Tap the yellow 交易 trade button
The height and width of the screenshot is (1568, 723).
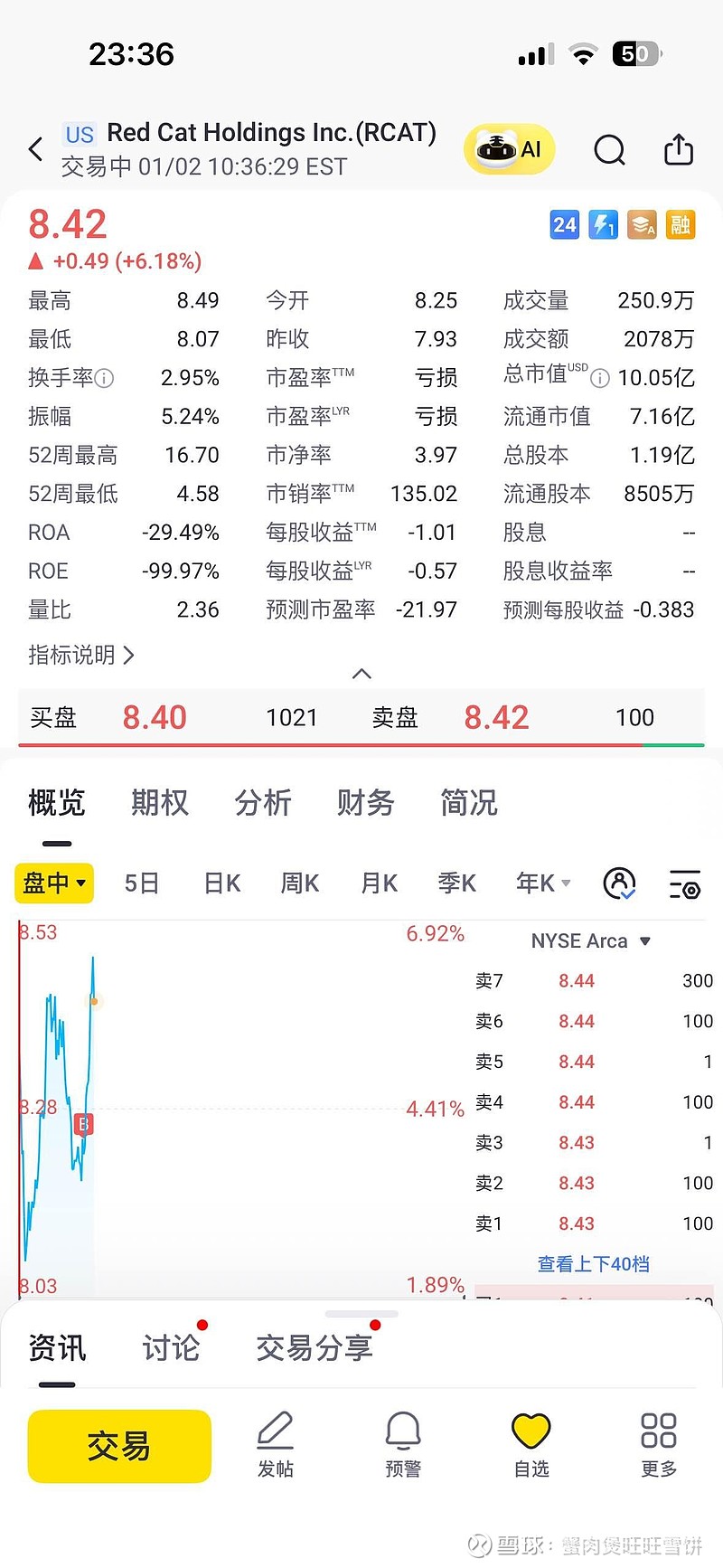tap(119, 1446)
